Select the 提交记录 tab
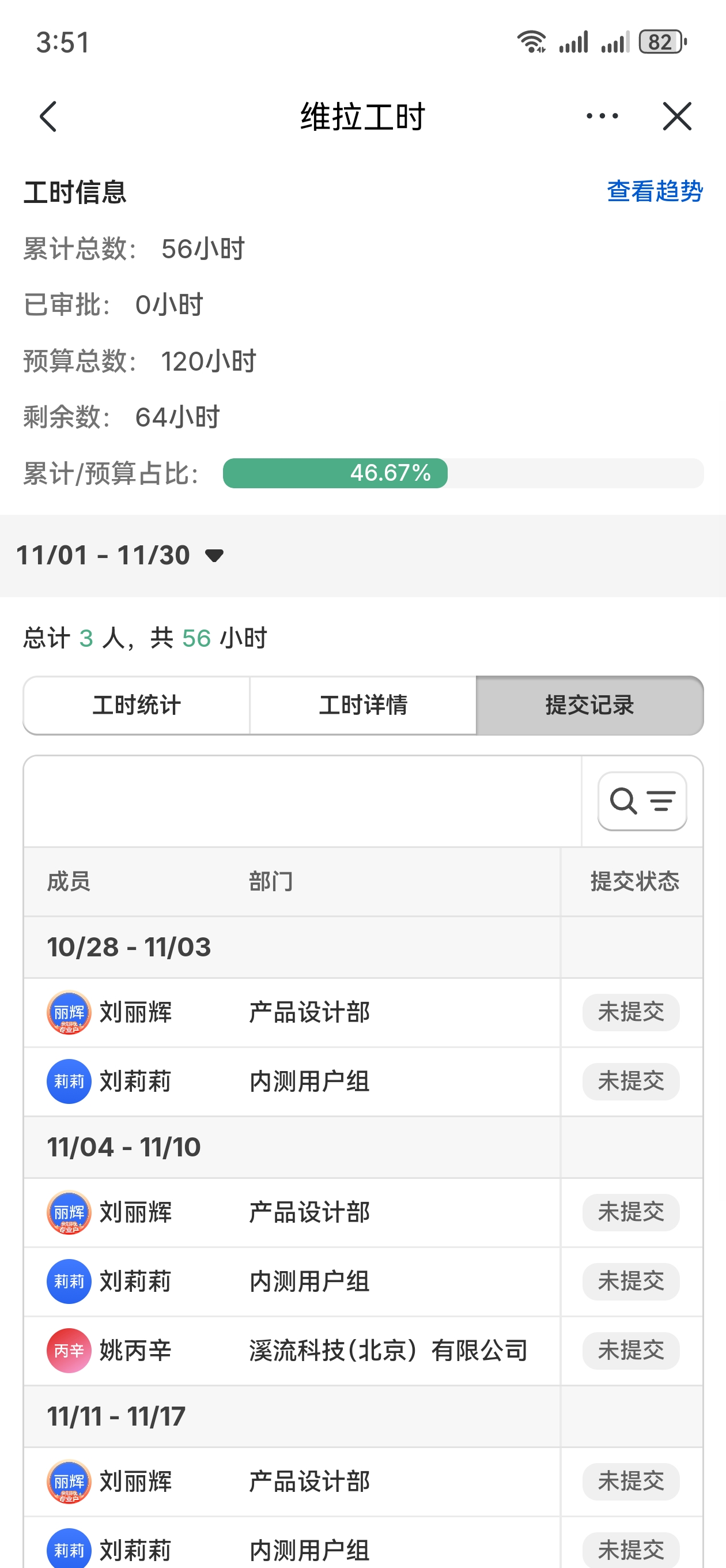 click(x=589, y=705)
